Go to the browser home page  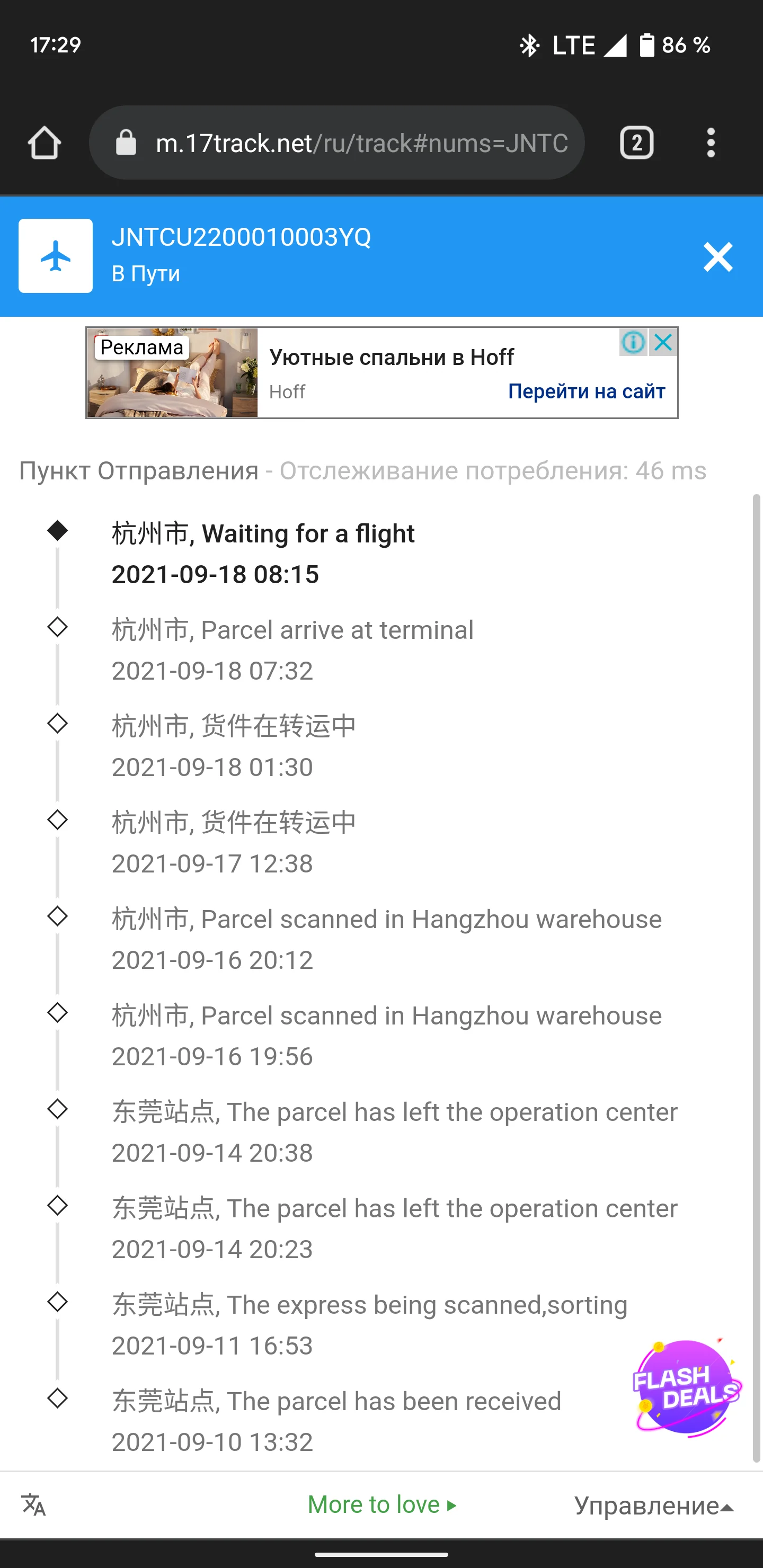click(44, 143)
